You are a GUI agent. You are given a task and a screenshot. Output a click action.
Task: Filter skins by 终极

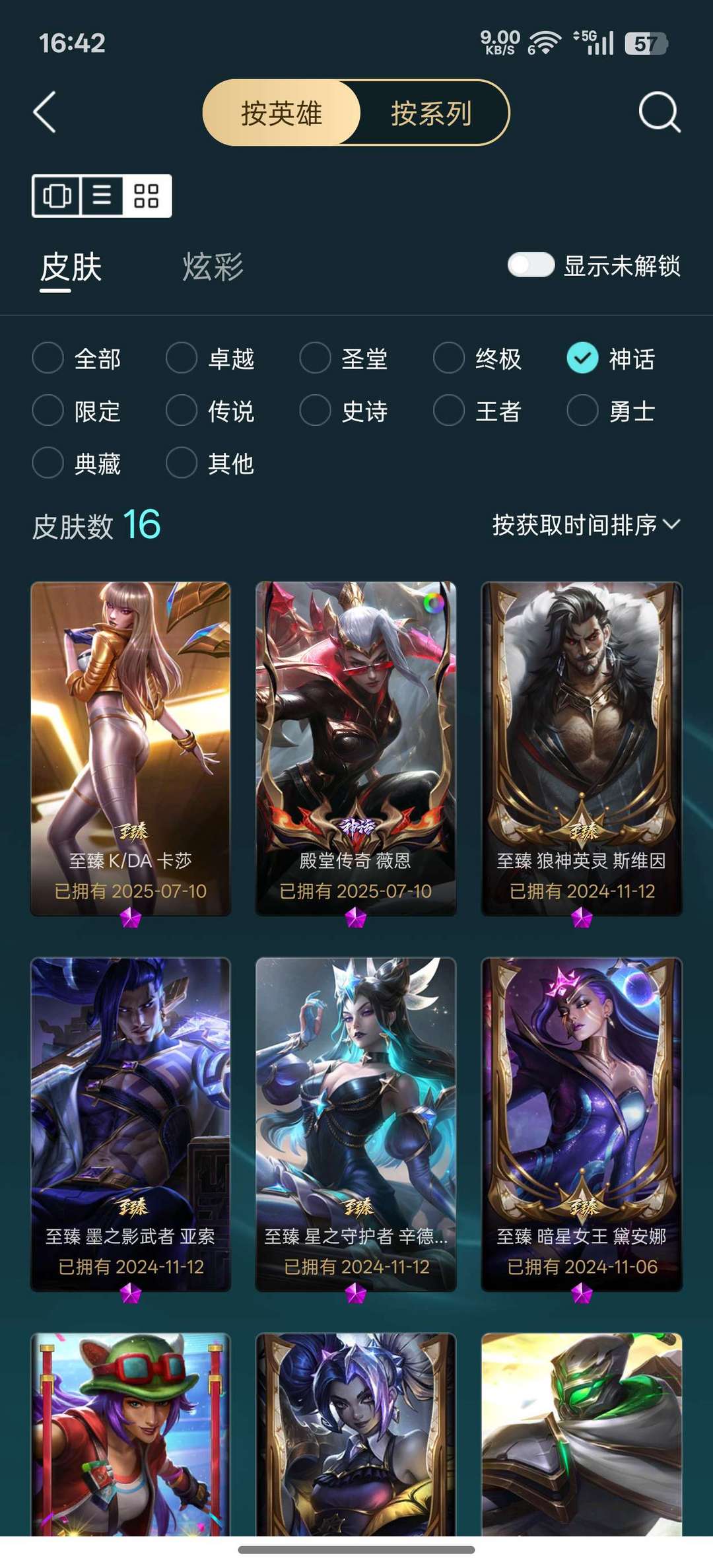click(x=478, y=358)
